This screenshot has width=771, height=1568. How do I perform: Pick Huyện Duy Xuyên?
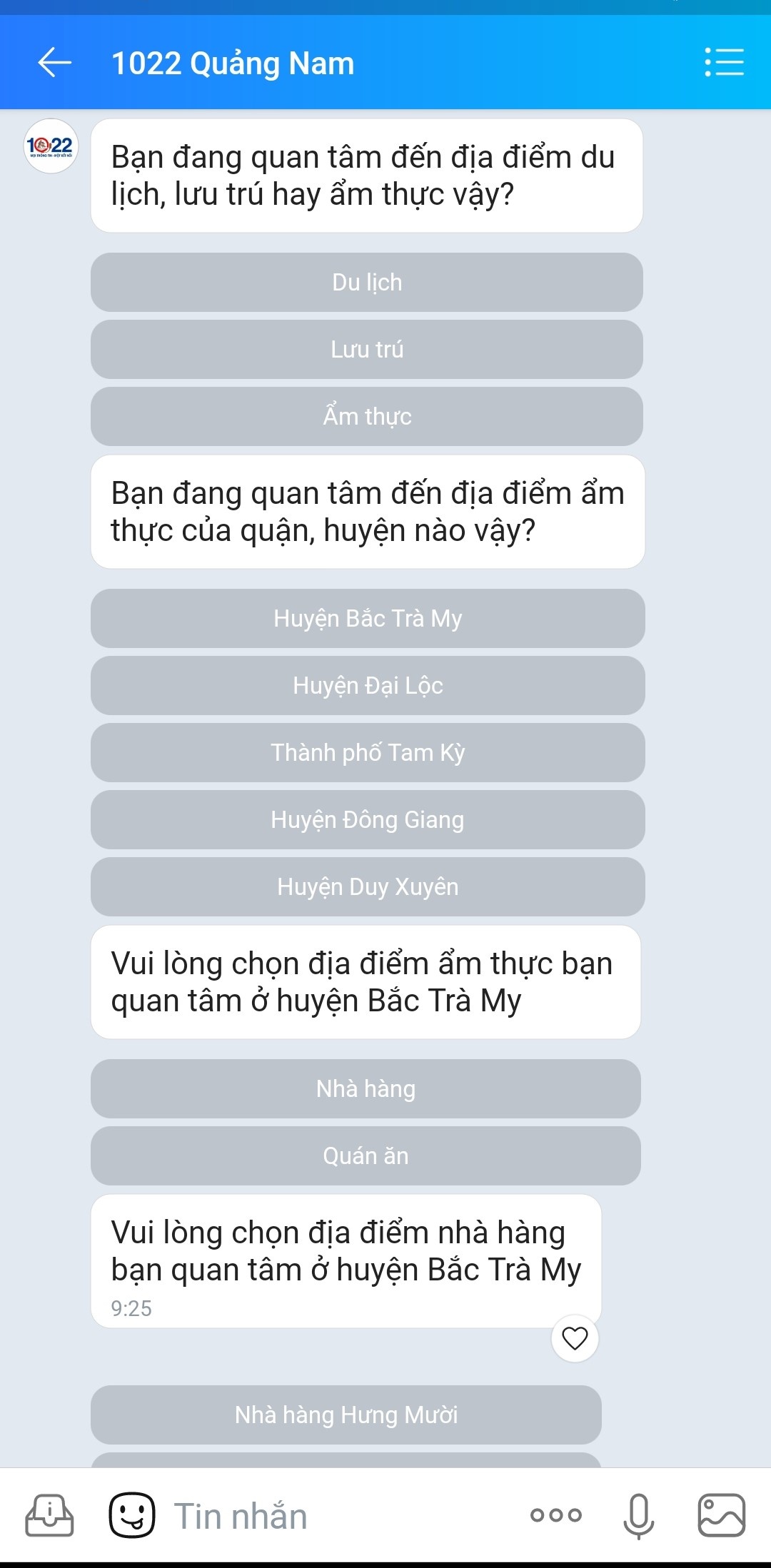coord(366,887)
